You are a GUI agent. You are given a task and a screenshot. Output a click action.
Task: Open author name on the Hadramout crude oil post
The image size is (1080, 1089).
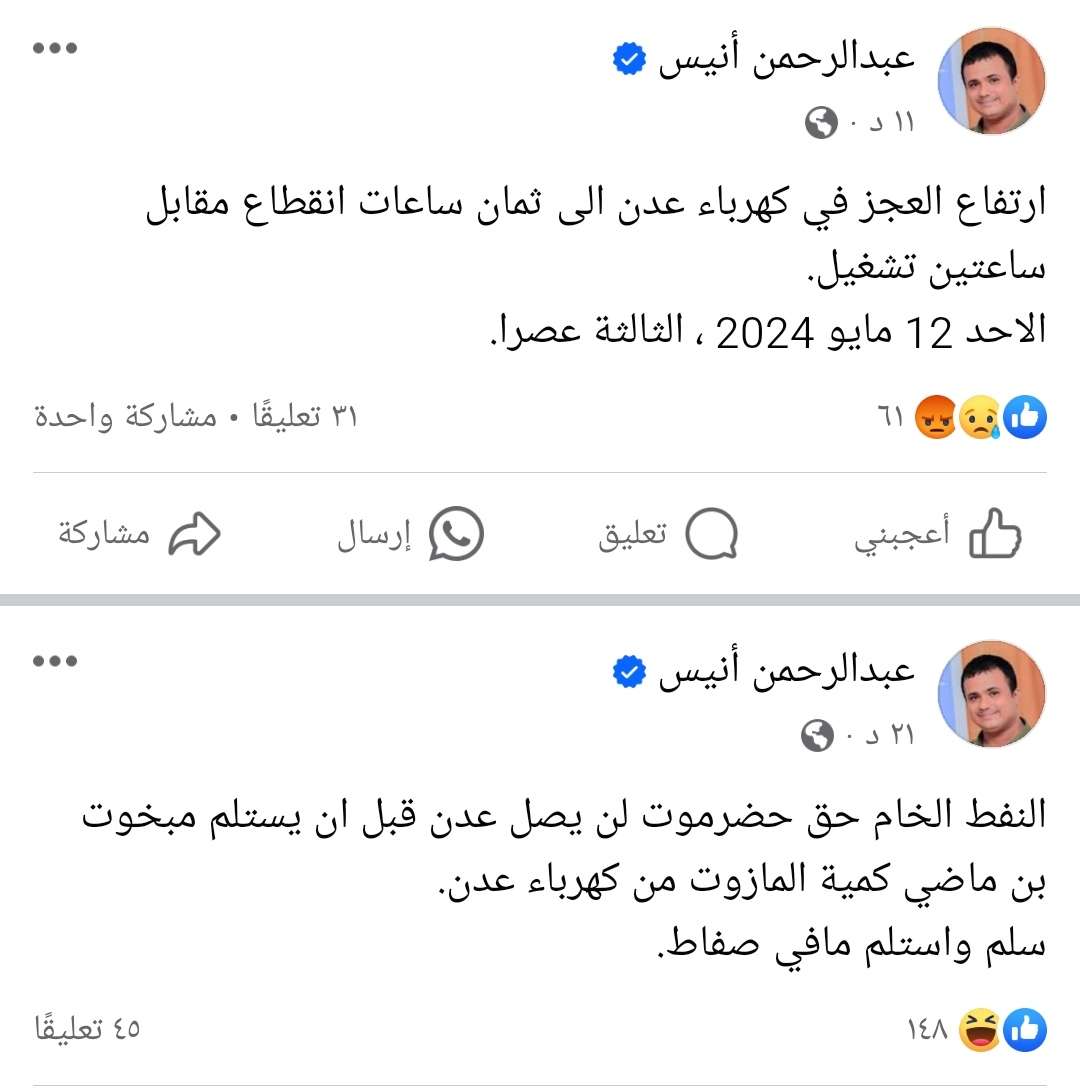(785, 672)
